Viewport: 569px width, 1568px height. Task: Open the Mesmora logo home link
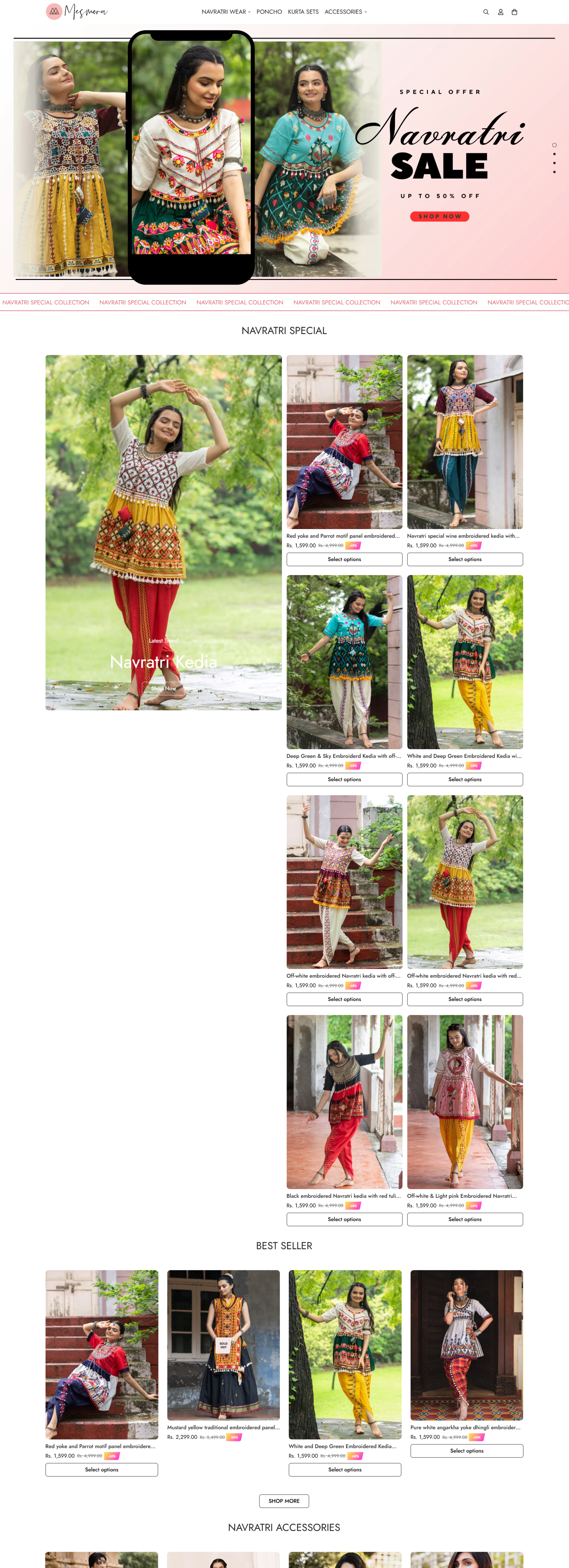77,12
